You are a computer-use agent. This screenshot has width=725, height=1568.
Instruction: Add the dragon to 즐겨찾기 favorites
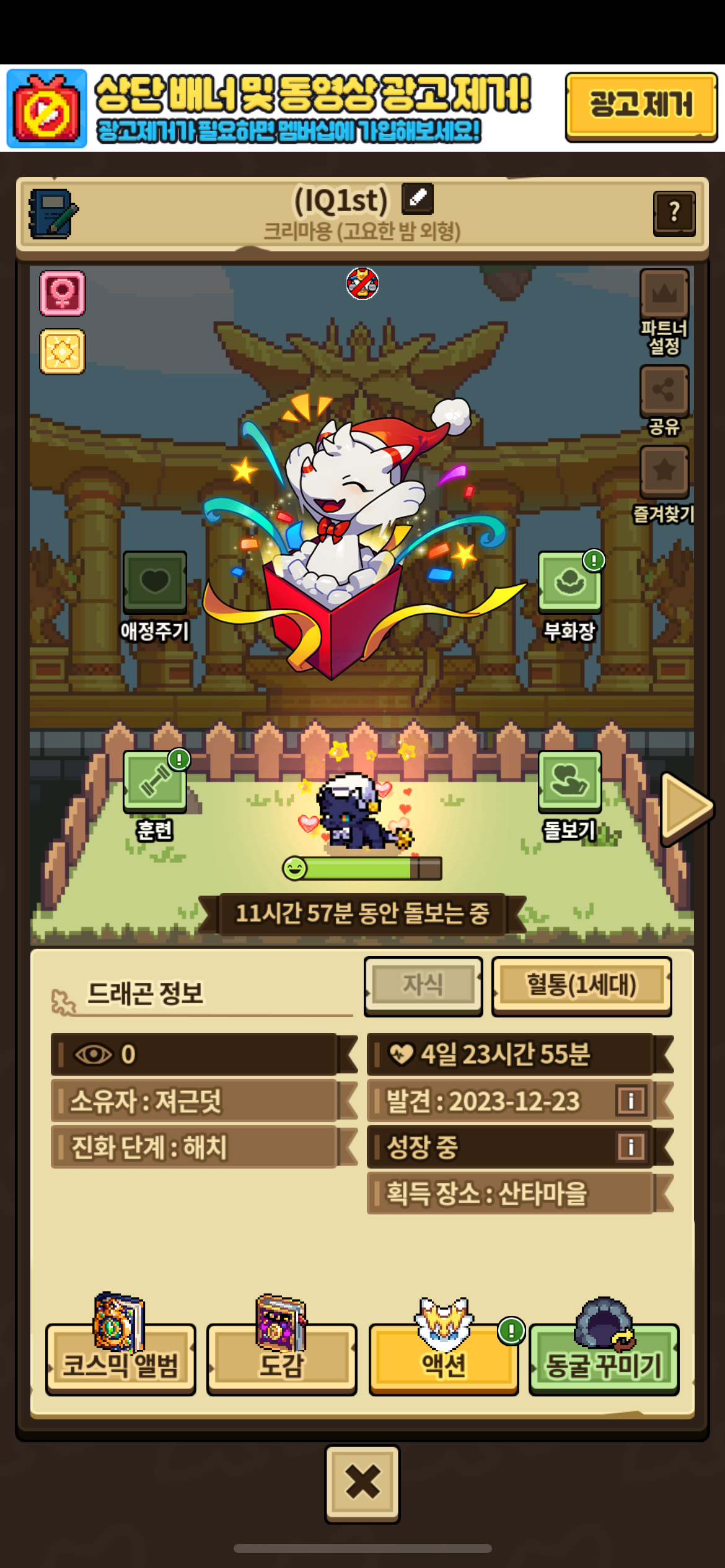point(664,472)
